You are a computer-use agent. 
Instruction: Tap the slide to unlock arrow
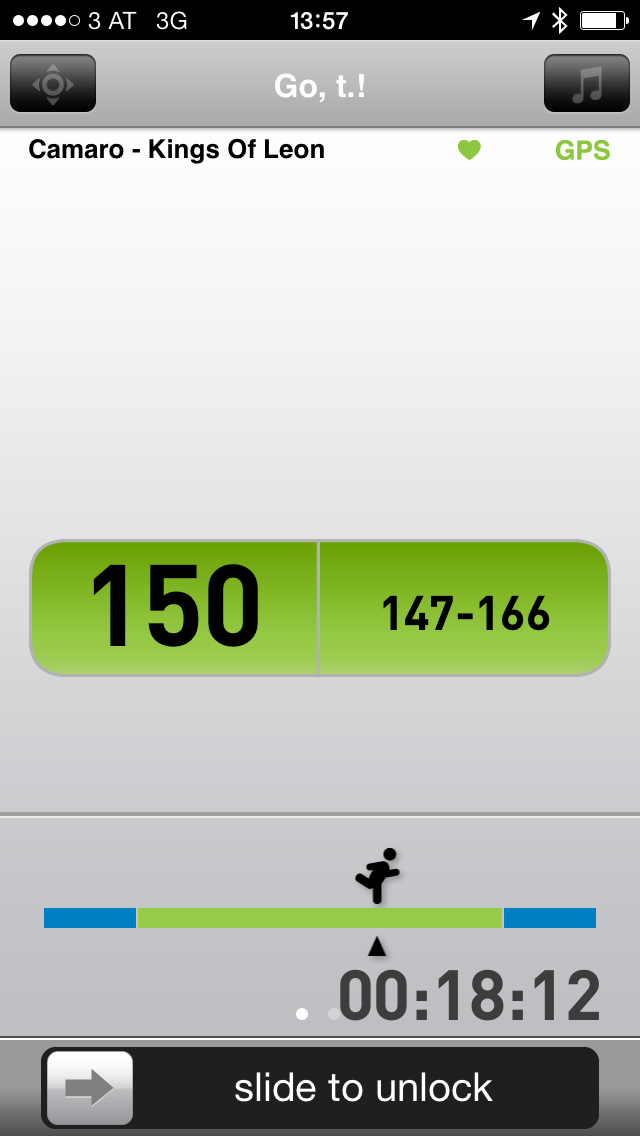click(x=90, y=1088)
